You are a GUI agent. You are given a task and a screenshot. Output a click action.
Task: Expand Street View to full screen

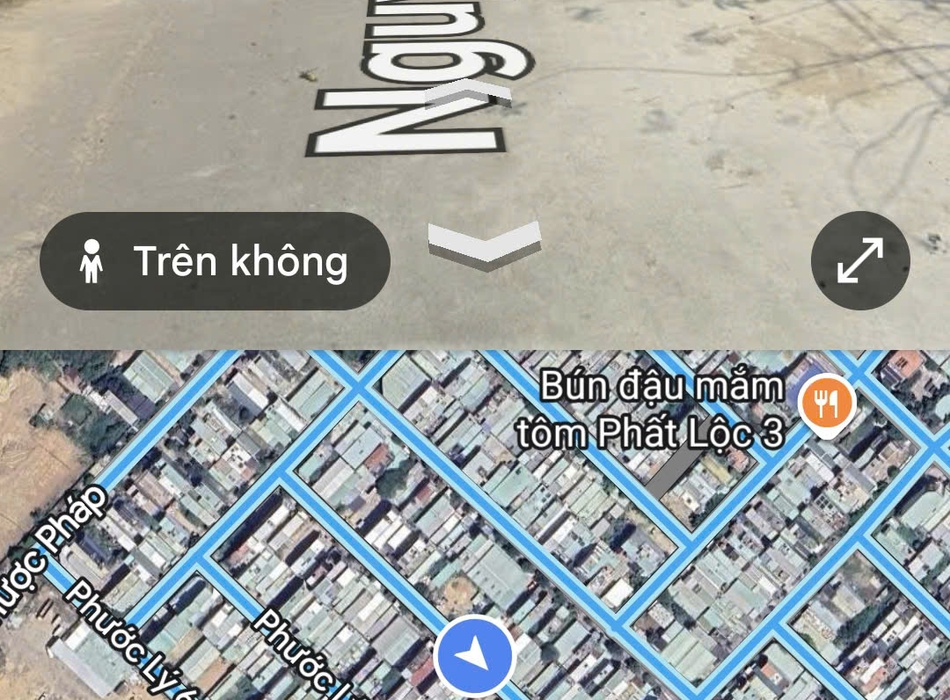pos(860,261)
